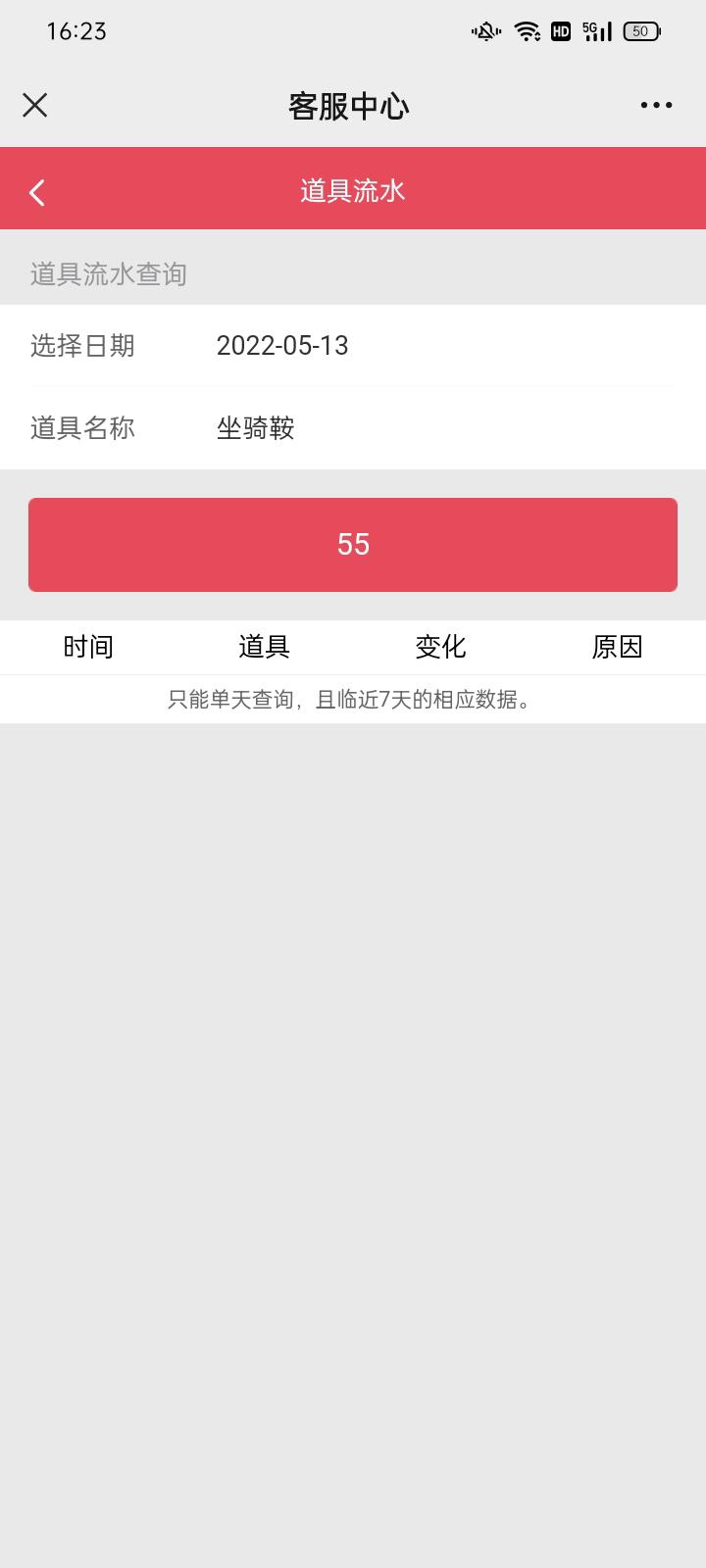
Task: Open the three-dot overflow menu
Action: tap(656, 105)
